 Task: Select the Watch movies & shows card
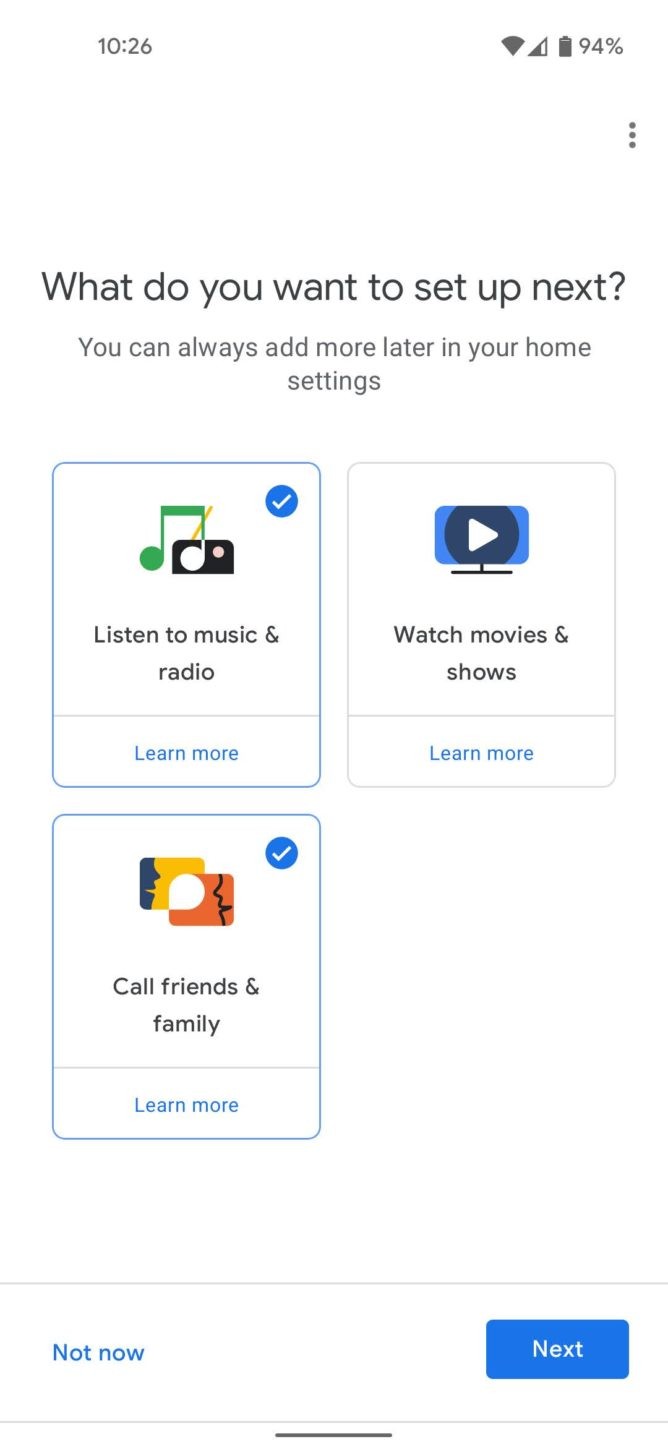[481, 590]
